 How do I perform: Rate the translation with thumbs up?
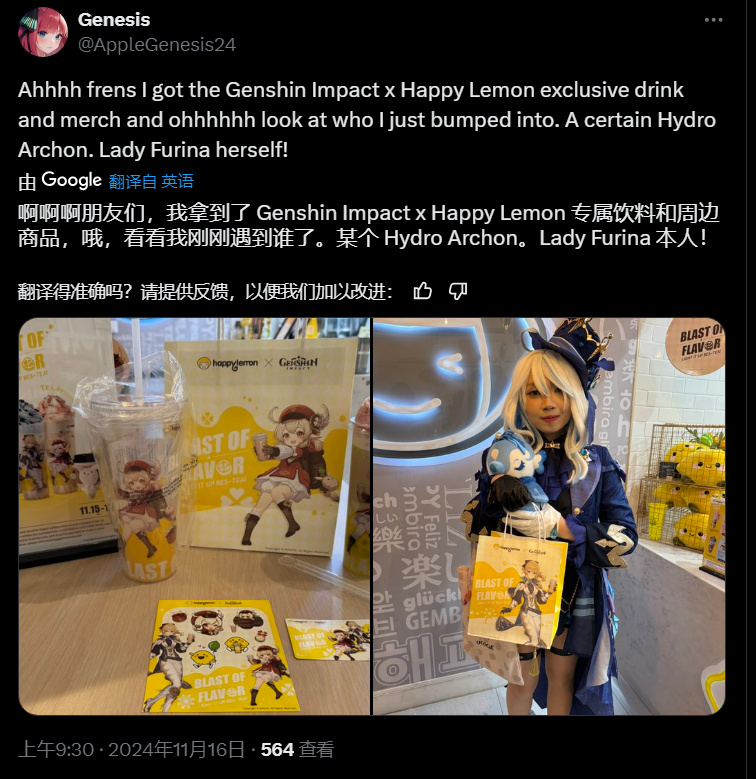point(423,291)
